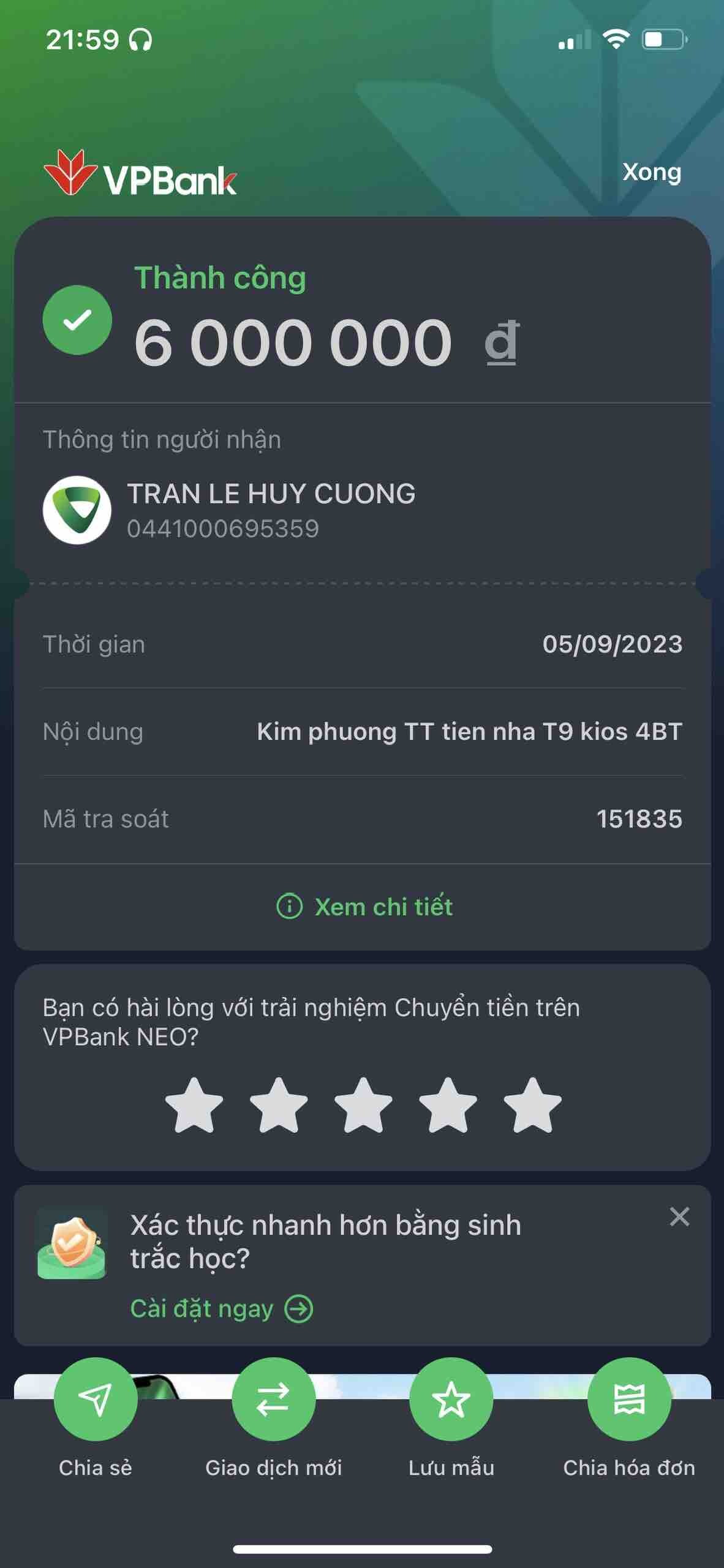Rate the experience two stars

click(x=279, y=1106)
